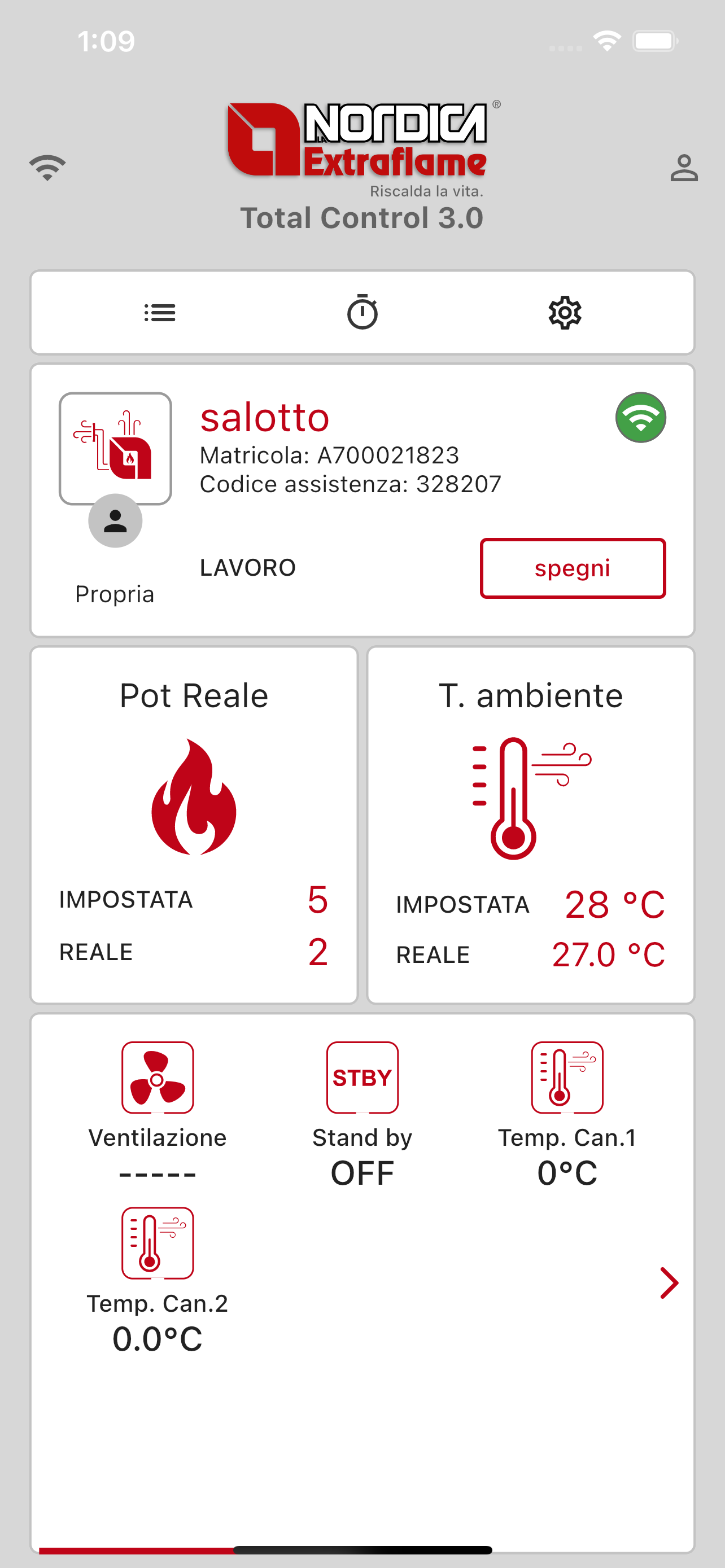Turn off the stove with spegni

pos(573,568)
